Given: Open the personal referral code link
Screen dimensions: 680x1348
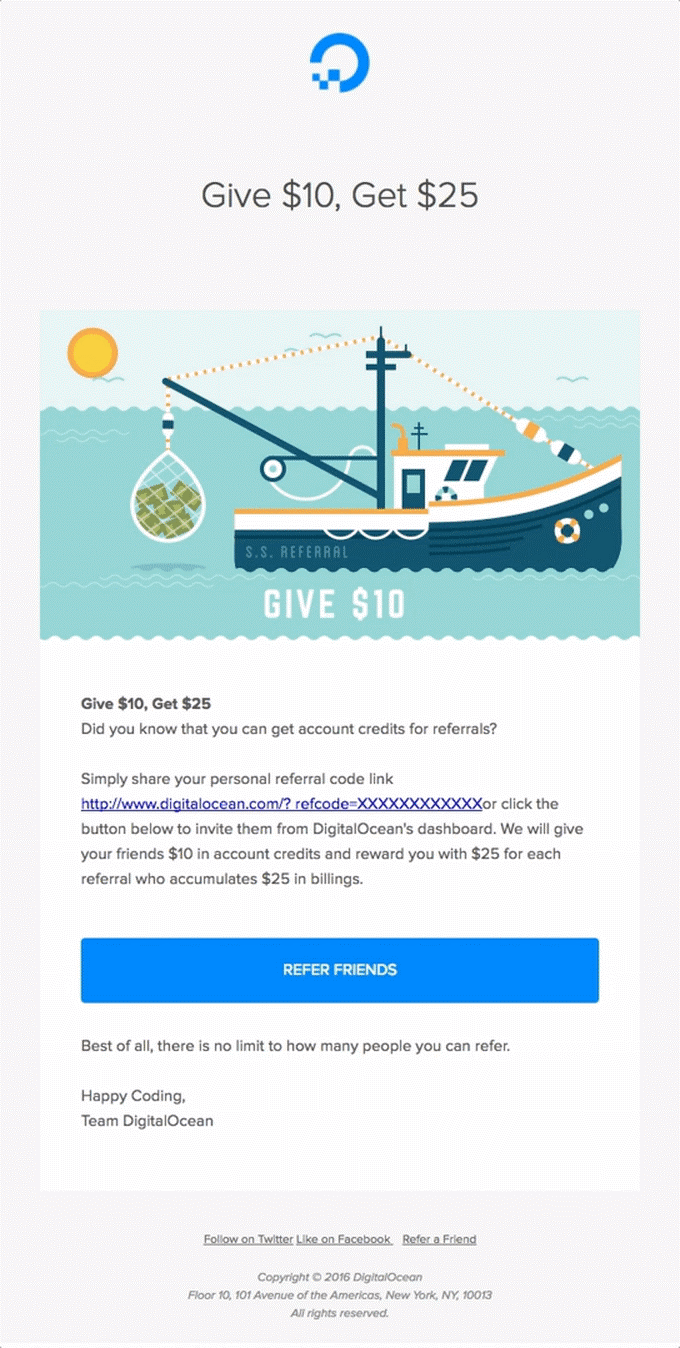Looking at the screenshot, I should tap(281, 803).
